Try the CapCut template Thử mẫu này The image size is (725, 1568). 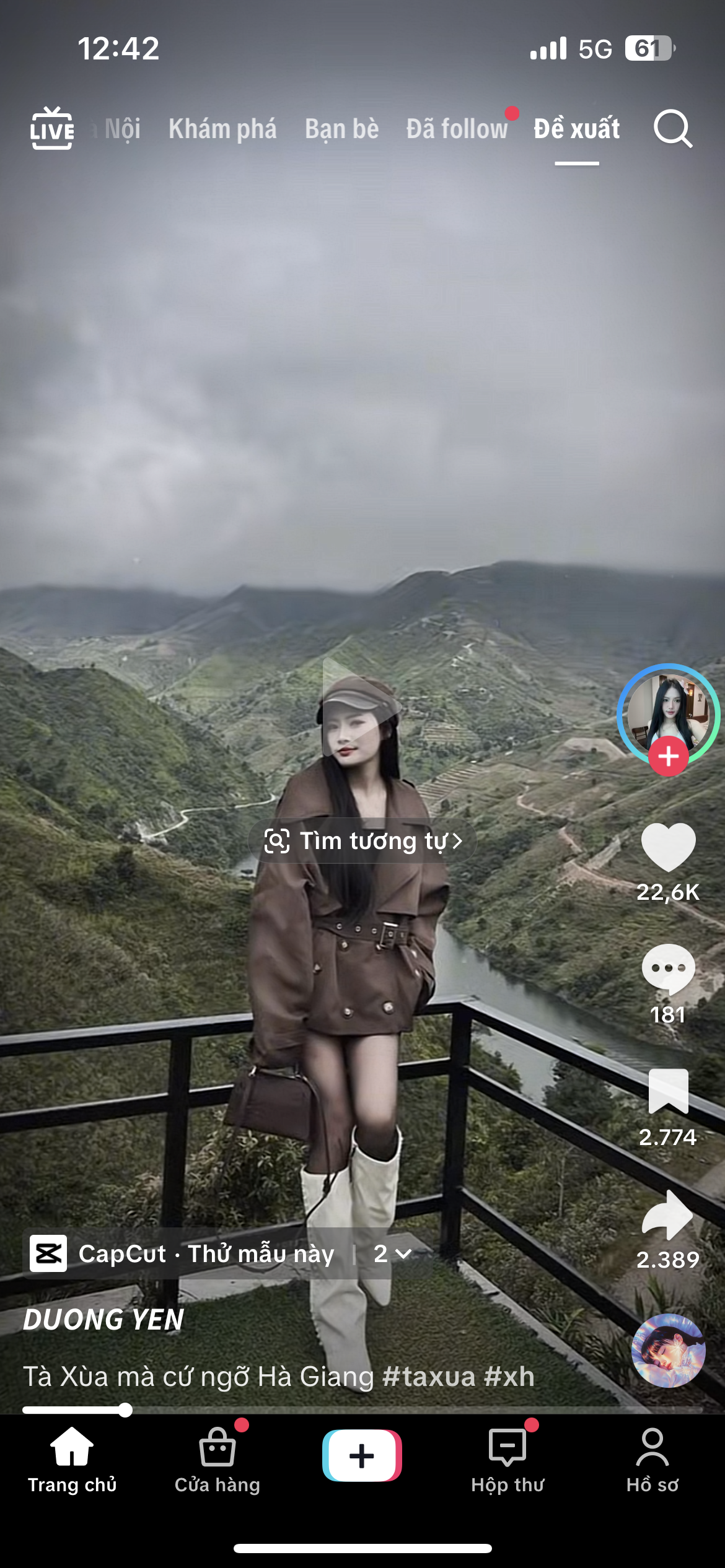pyautogui.click(x=206, y=1253)
